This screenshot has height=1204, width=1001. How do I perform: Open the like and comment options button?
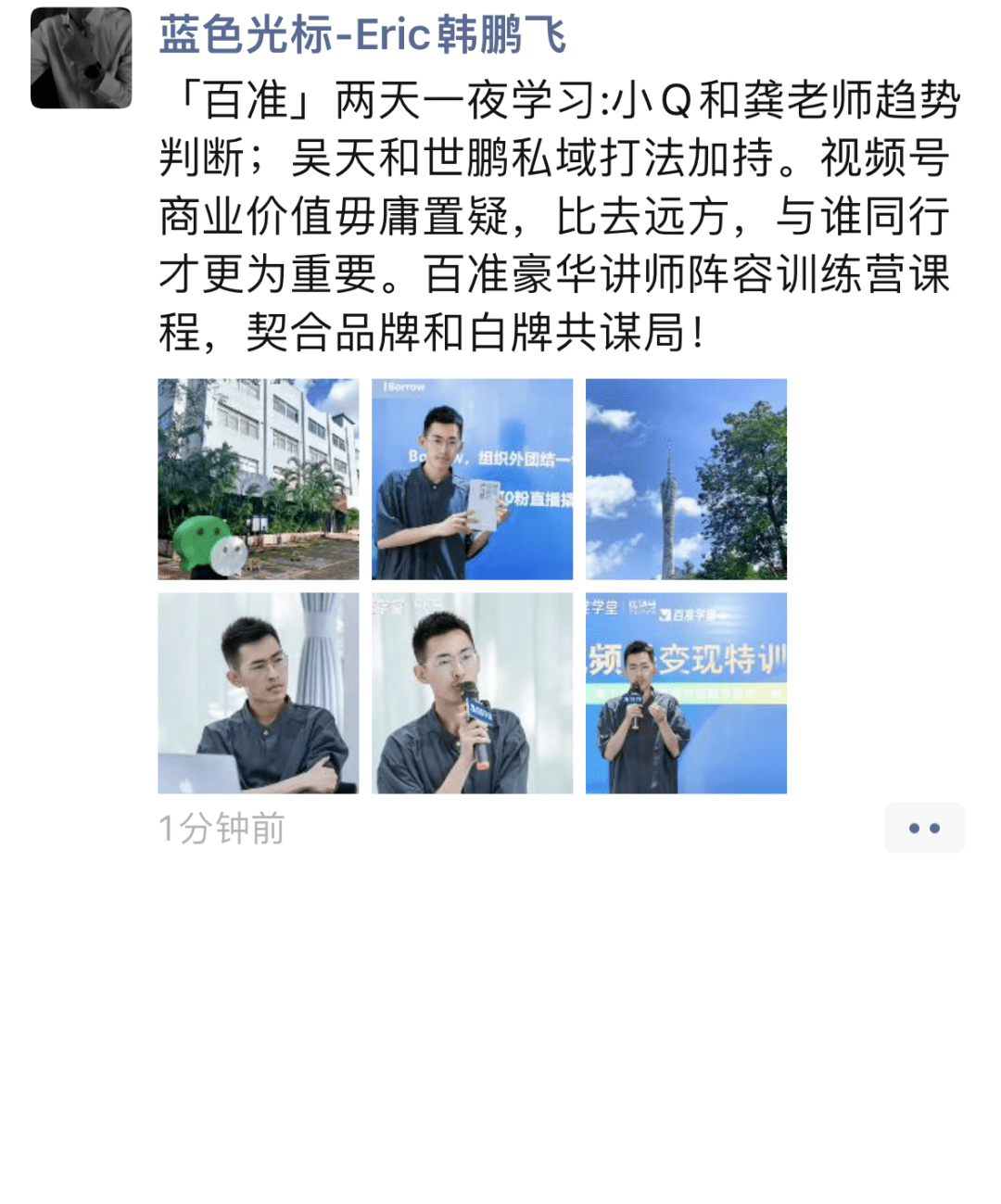coord(923,828)
